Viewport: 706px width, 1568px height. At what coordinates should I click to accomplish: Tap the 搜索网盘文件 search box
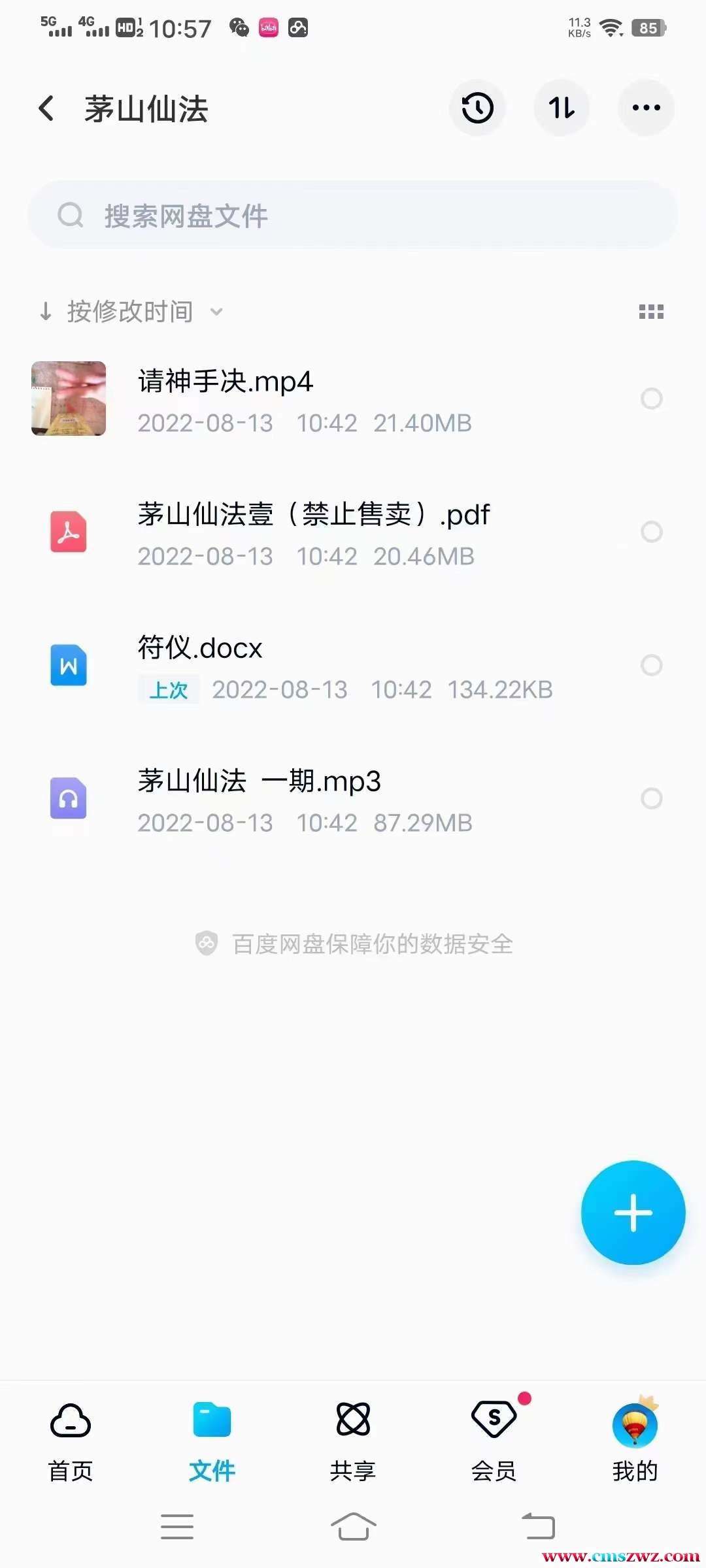coord(353,216)
